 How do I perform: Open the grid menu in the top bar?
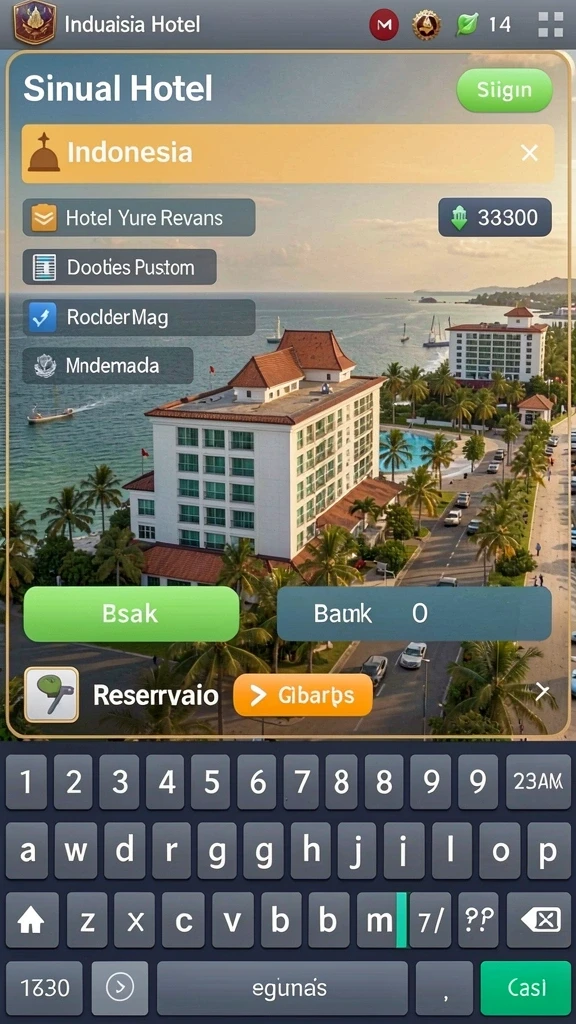[551, 25]
